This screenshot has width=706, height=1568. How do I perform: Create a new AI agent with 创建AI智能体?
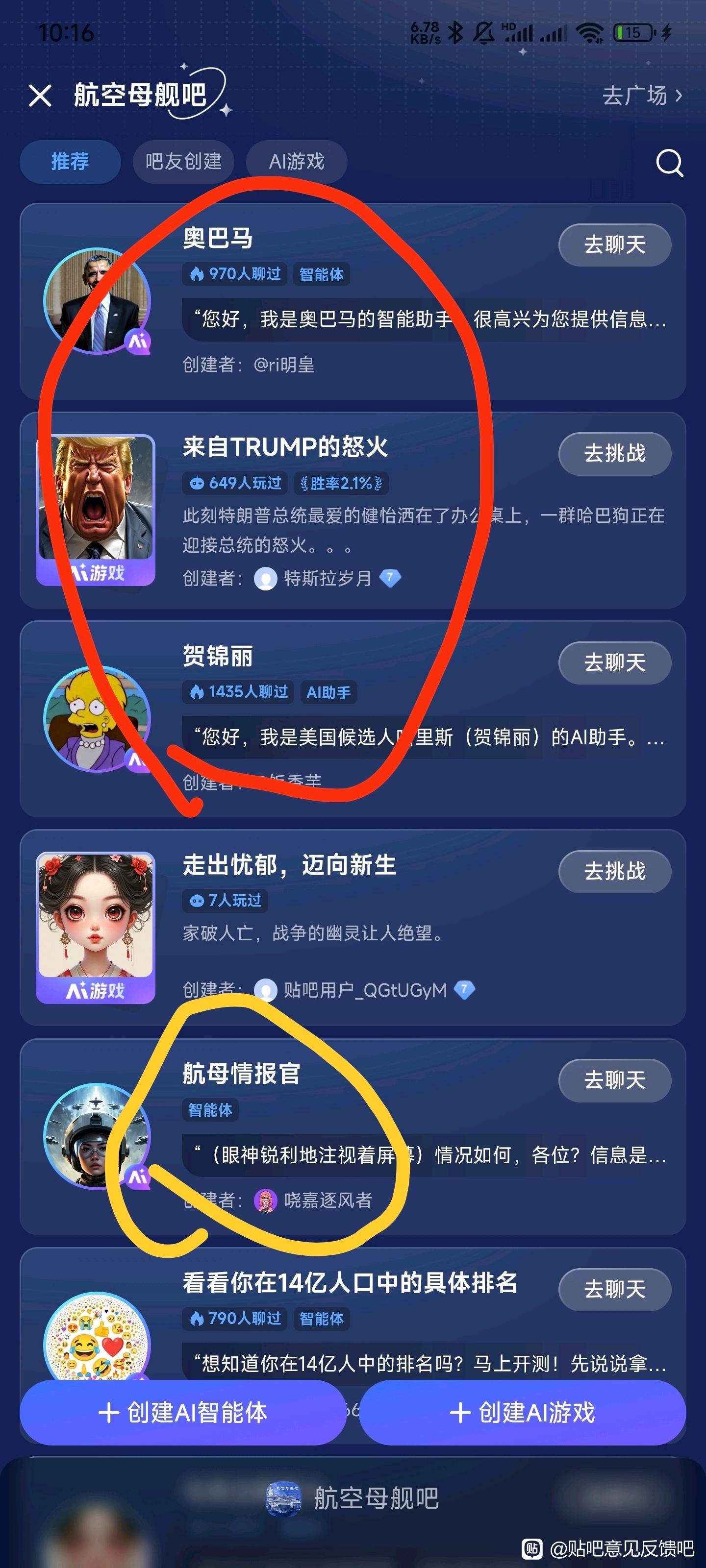[x=182, y=1412]
